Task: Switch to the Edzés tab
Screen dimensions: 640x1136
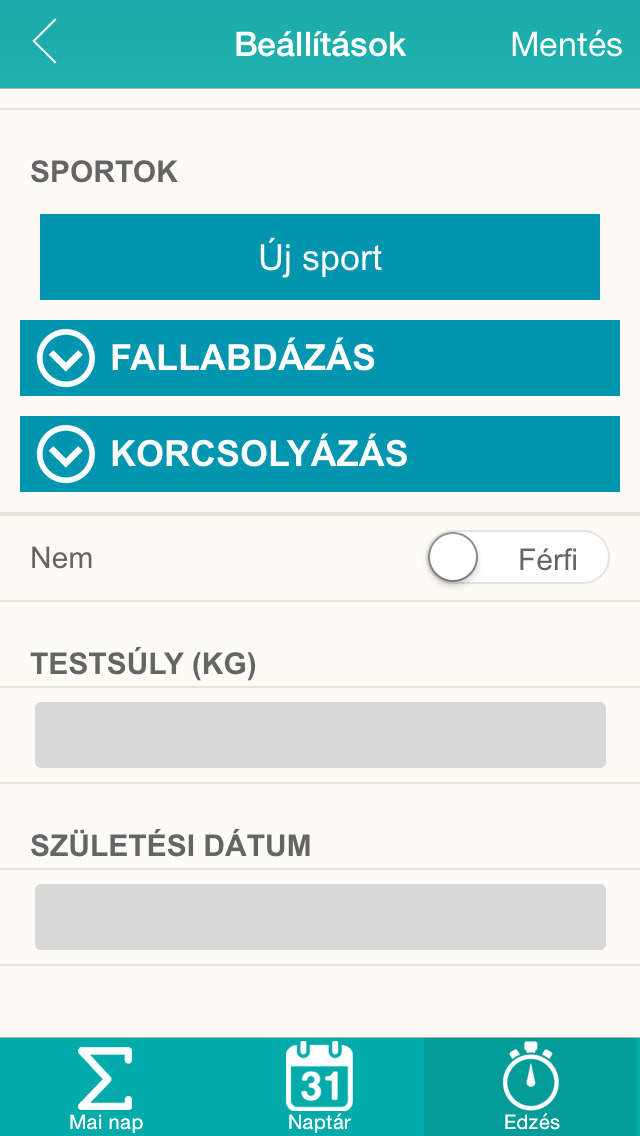Action: pos(532,1087)
